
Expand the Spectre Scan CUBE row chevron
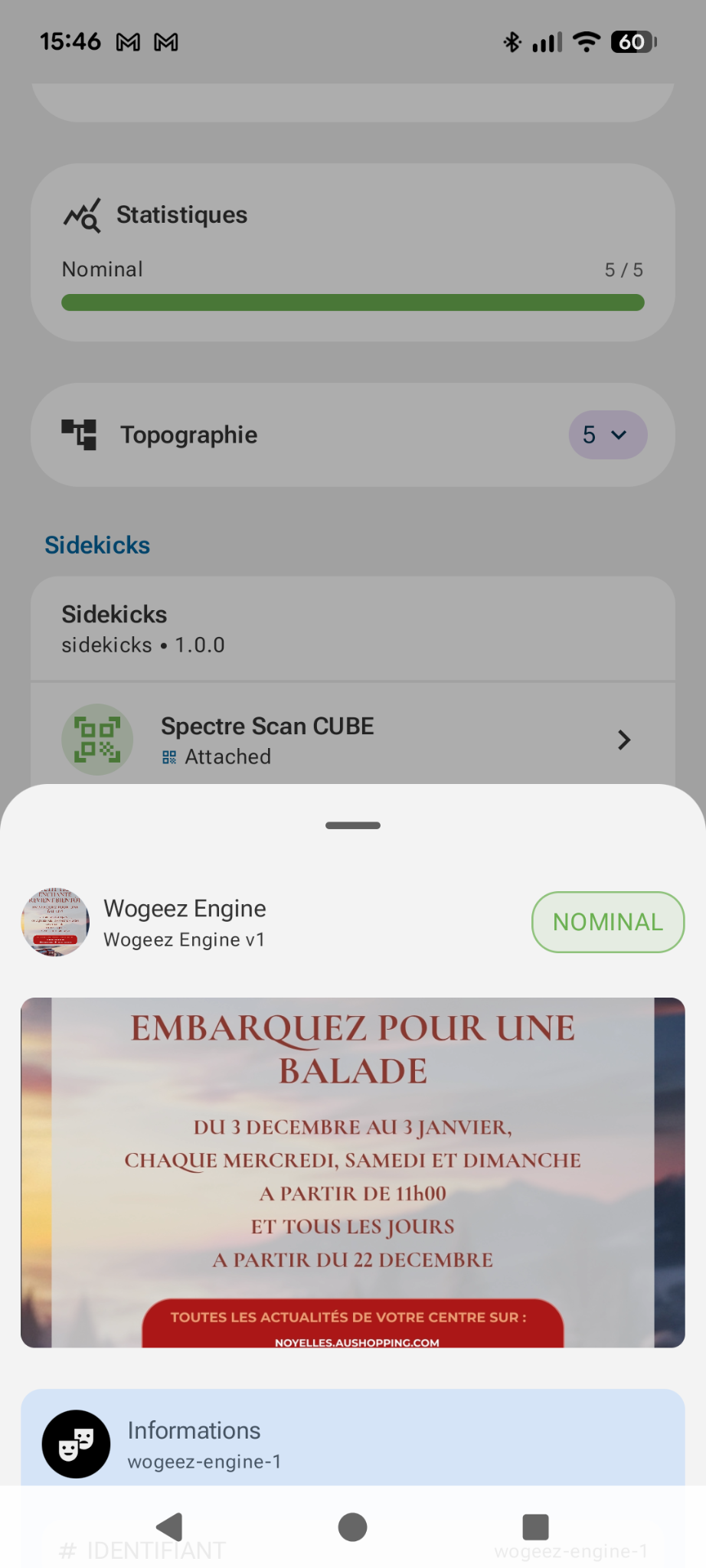(624, 740)
